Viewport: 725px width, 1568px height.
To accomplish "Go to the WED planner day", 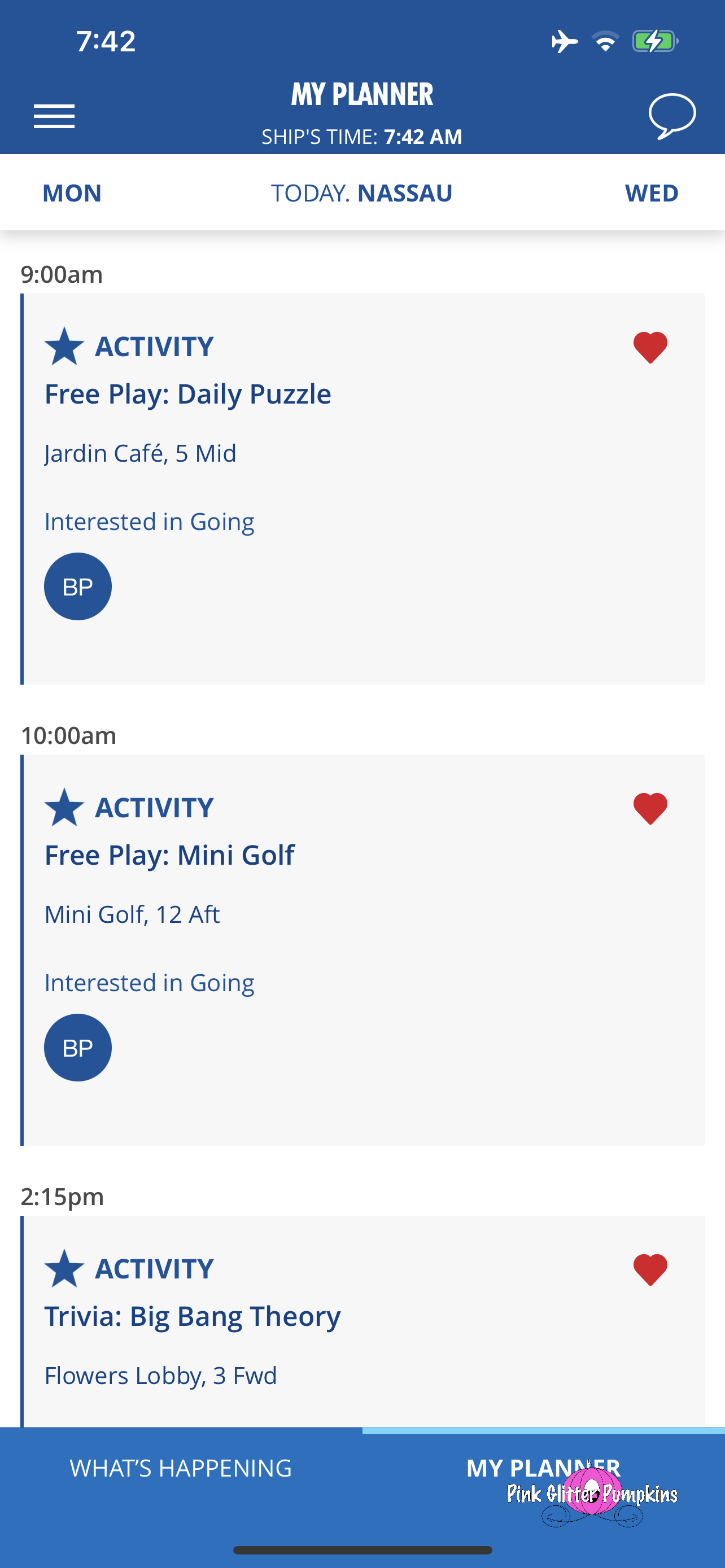I will pyautogui.click(x=650, y=193).
